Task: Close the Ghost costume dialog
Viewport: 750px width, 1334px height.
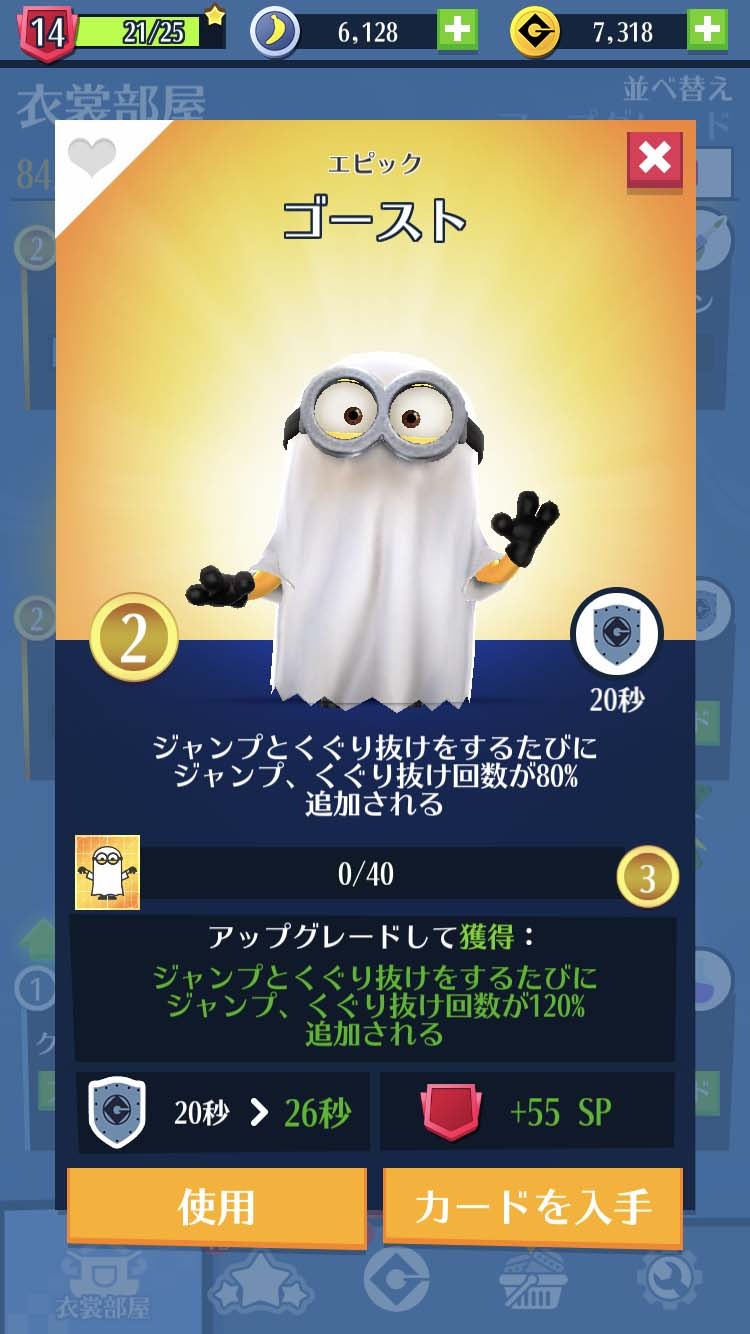Action: coord(655,160)
